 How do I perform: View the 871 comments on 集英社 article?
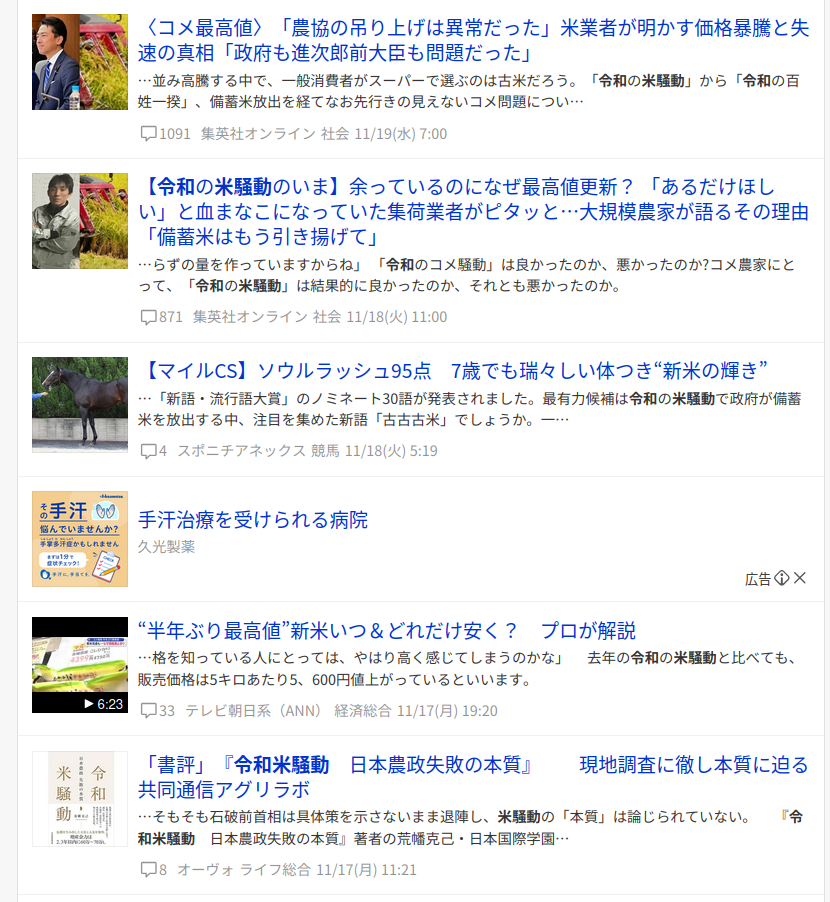click(x=161, y=317)
